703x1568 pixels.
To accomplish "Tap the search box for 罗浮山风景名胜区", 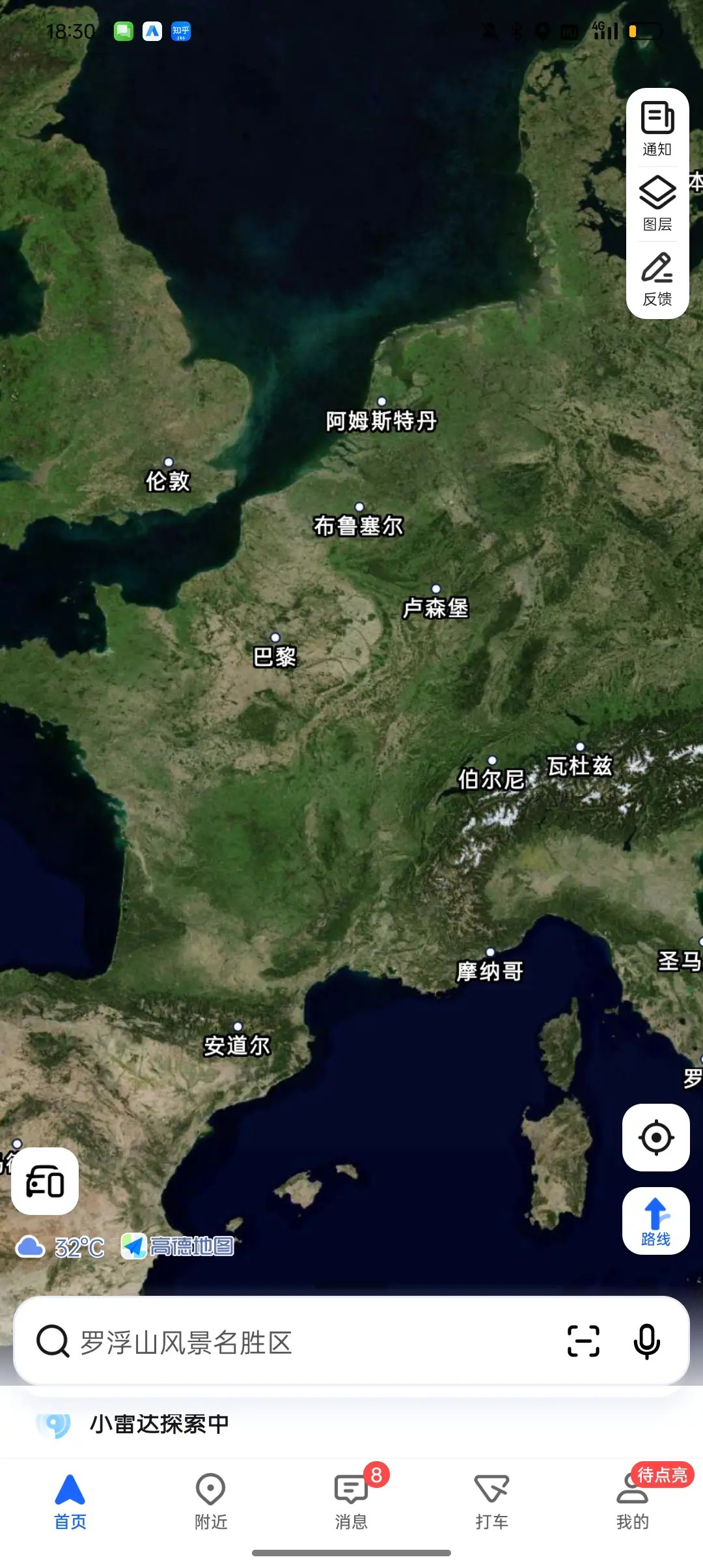I will pos(293,1342).
